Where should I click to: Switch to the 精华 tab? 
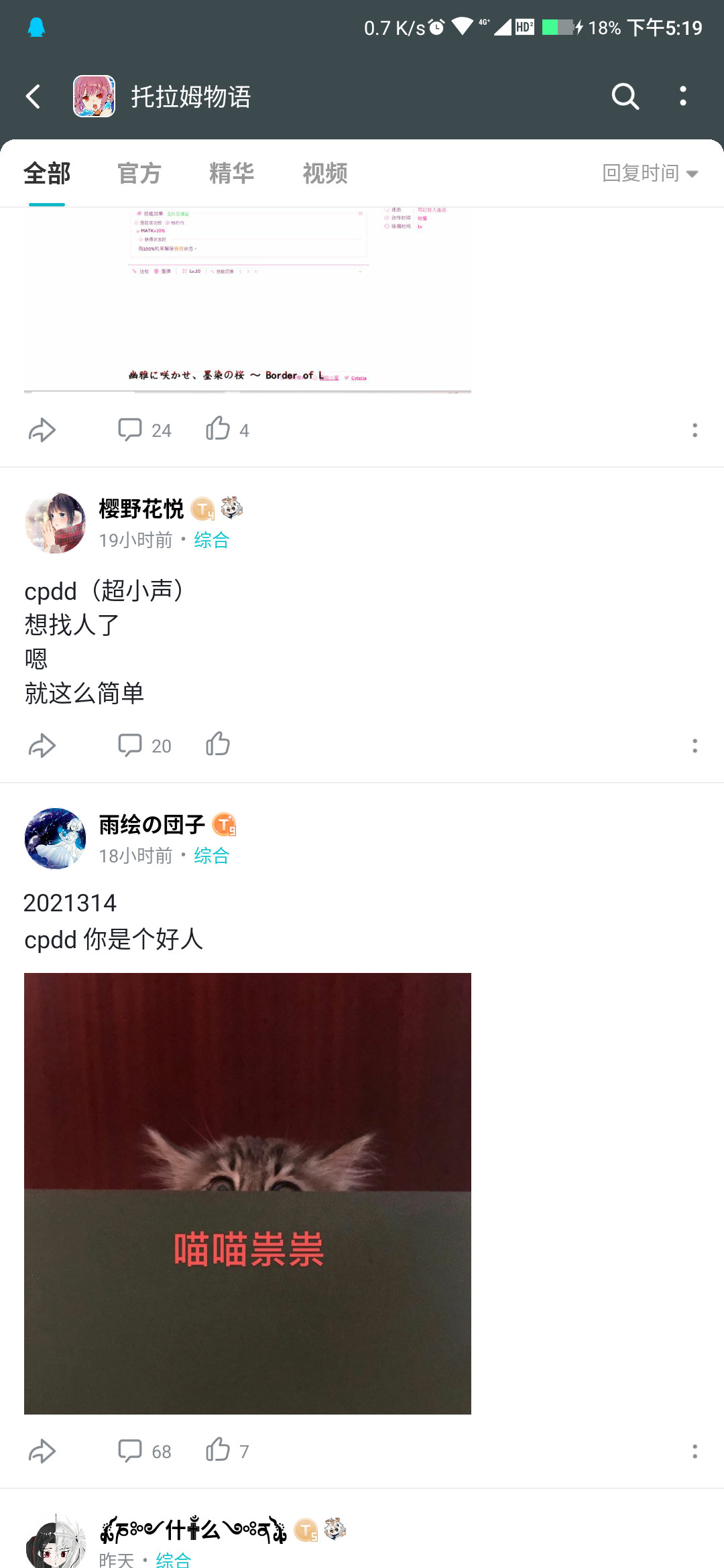pos(231,174)
